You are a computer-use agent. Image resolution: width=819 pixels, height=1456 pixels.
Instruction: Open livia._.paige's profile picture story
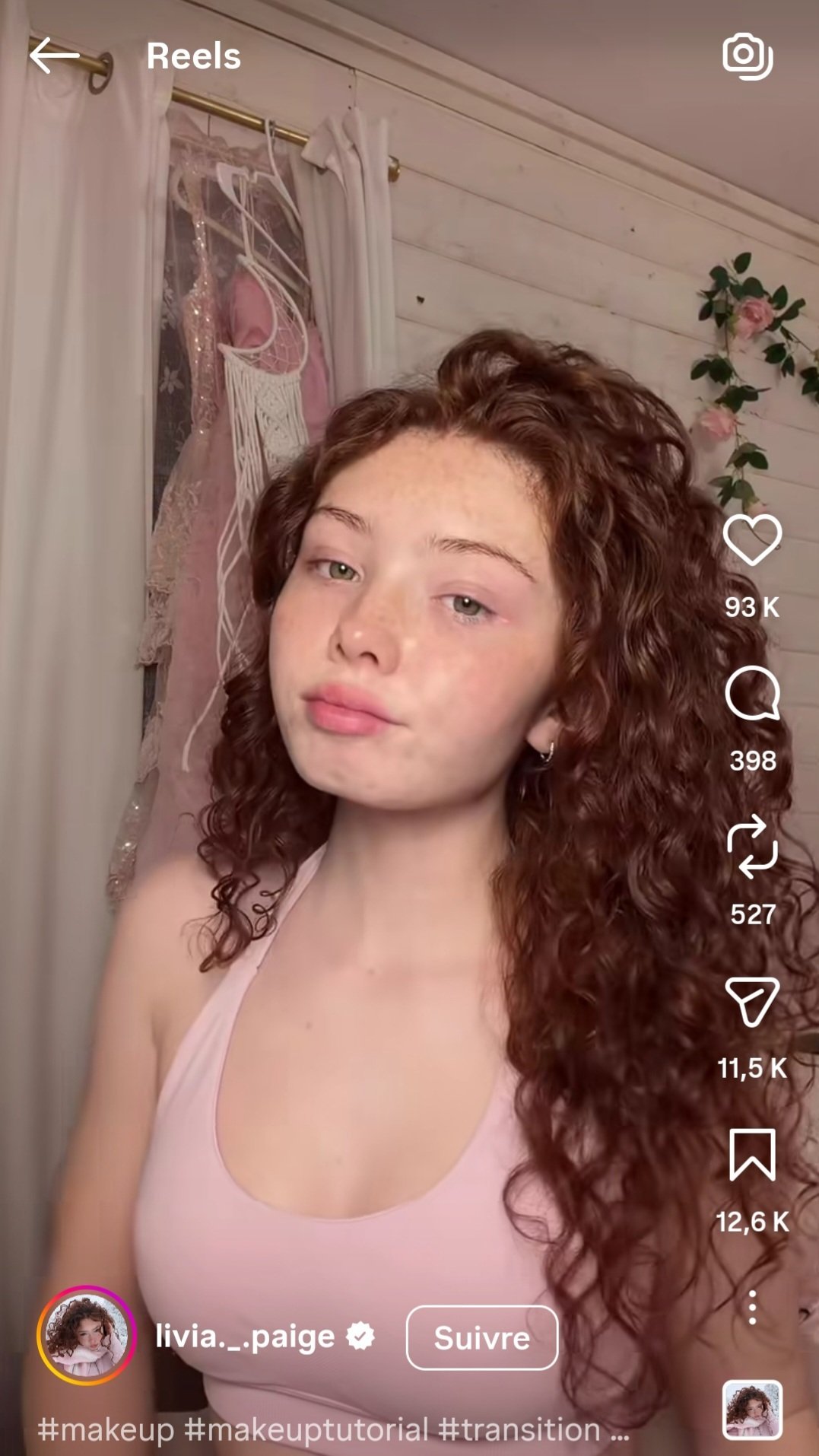[x=86, y=1335]
